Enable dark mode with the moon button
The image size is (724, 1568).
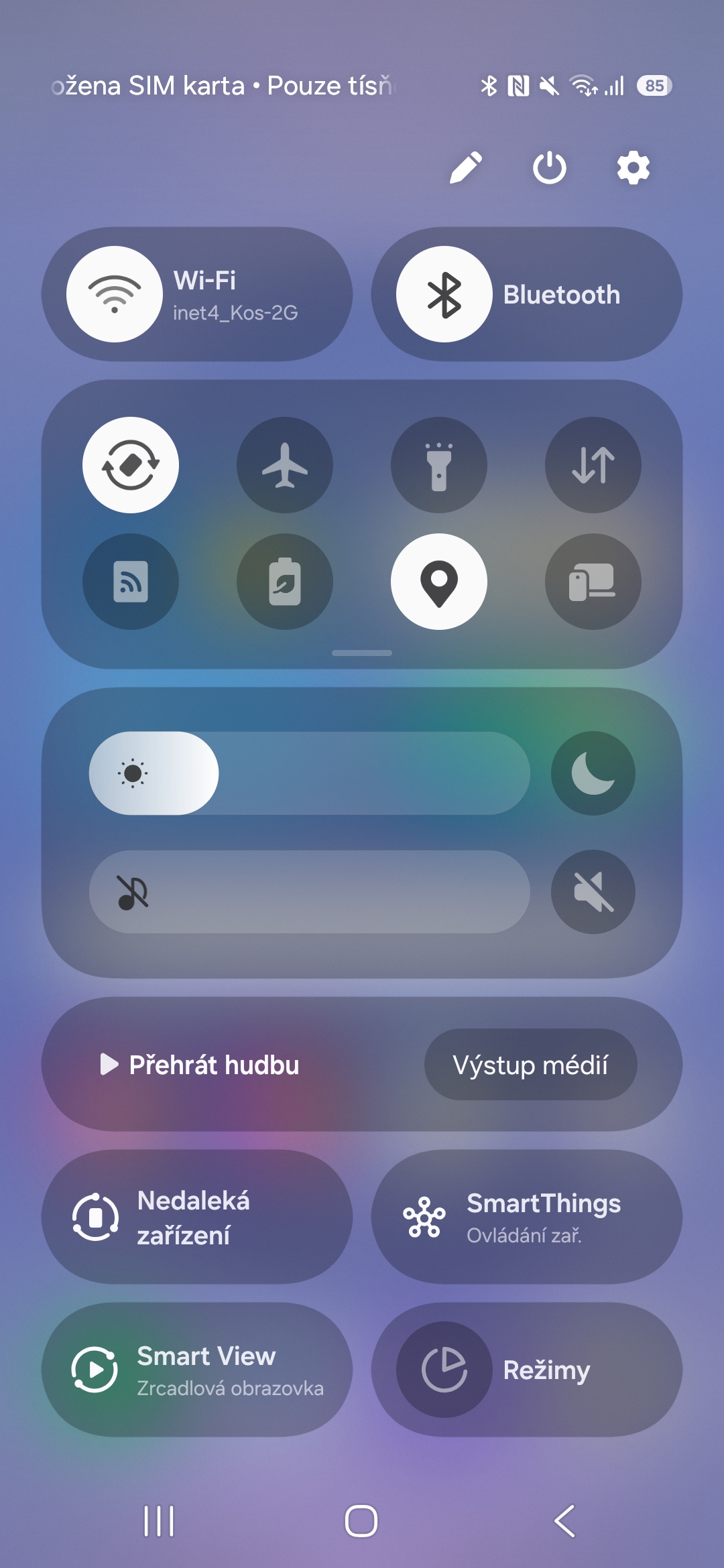593,773
